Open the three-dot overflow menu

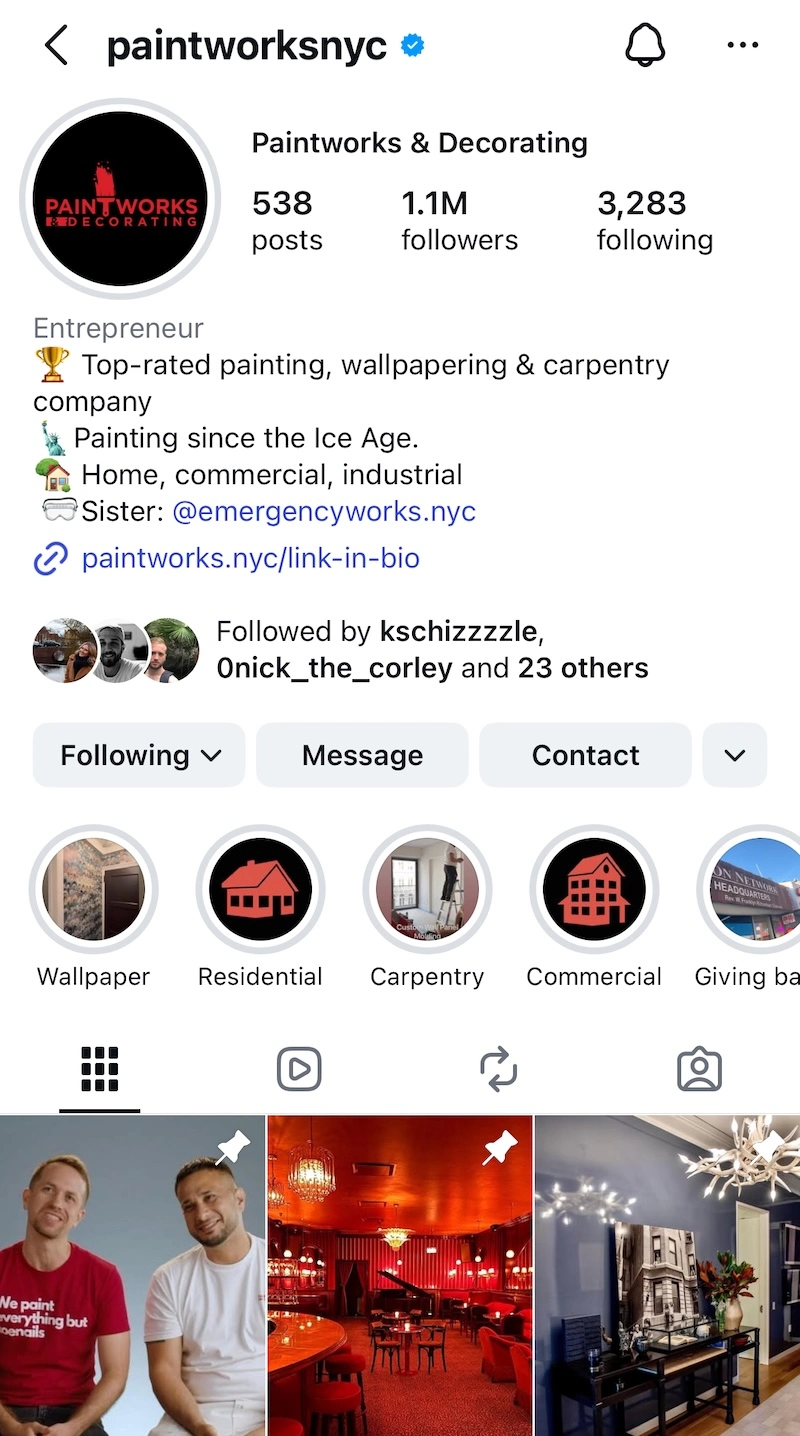pos(742,46)
